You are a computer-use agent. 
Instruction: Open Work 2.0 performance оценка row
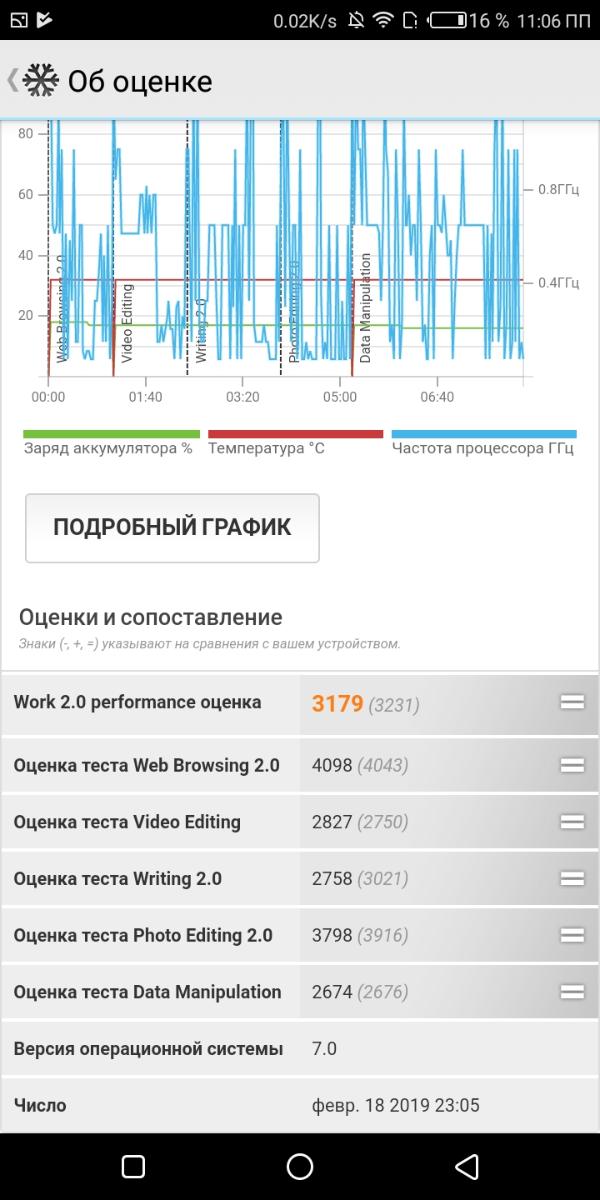(x=300, y=703)
